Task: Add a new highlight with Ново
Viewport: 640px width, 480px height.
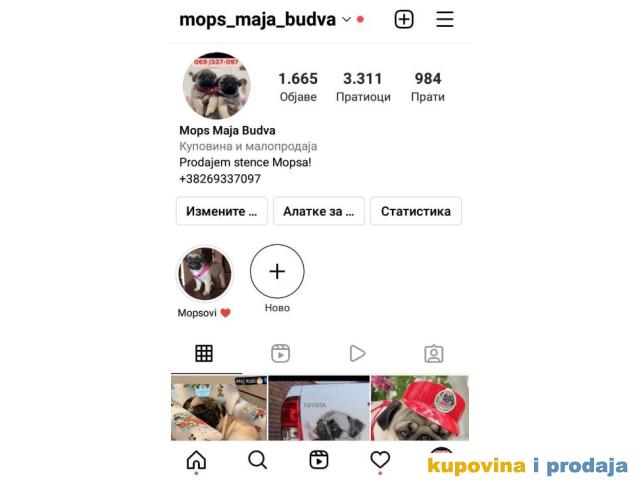Action: tap(277, 272)
